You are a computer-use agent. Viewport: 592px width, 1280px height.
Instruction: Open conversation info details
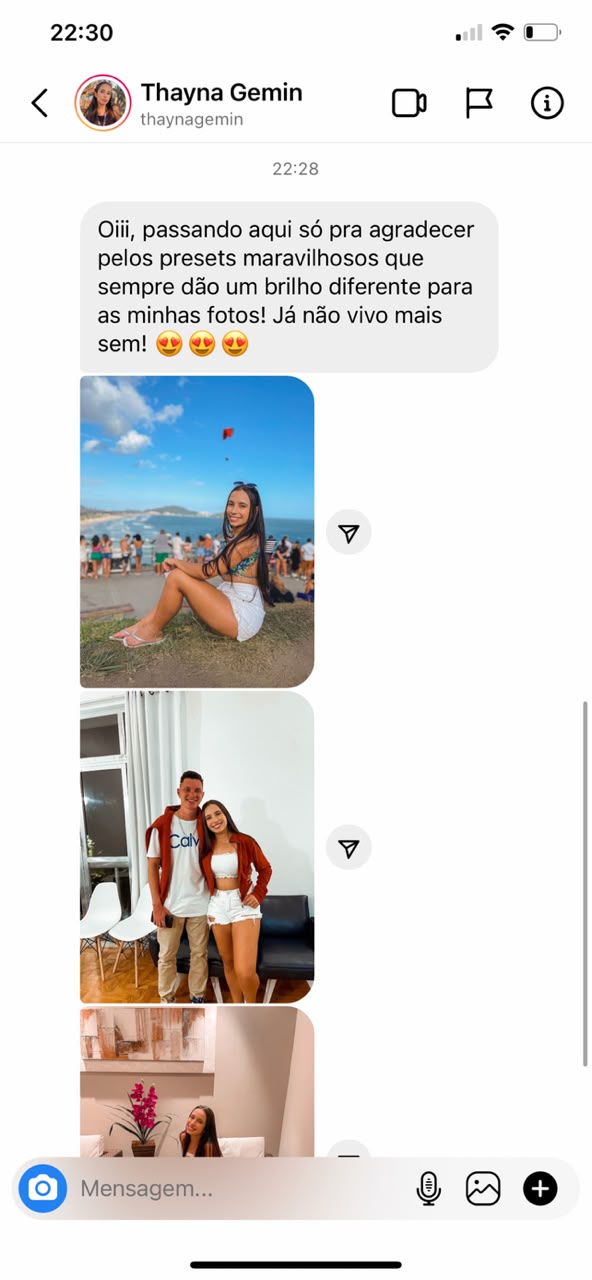[547, 103]
